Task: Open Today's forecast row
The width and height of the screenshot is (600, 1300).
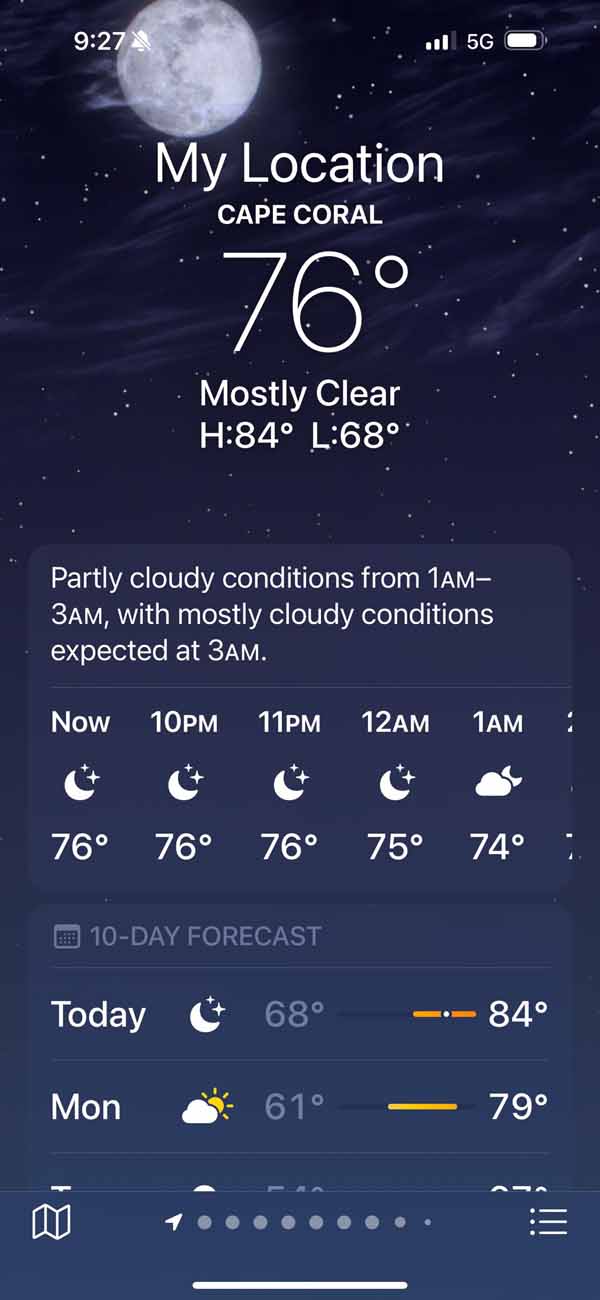Action: point(300,1015)
